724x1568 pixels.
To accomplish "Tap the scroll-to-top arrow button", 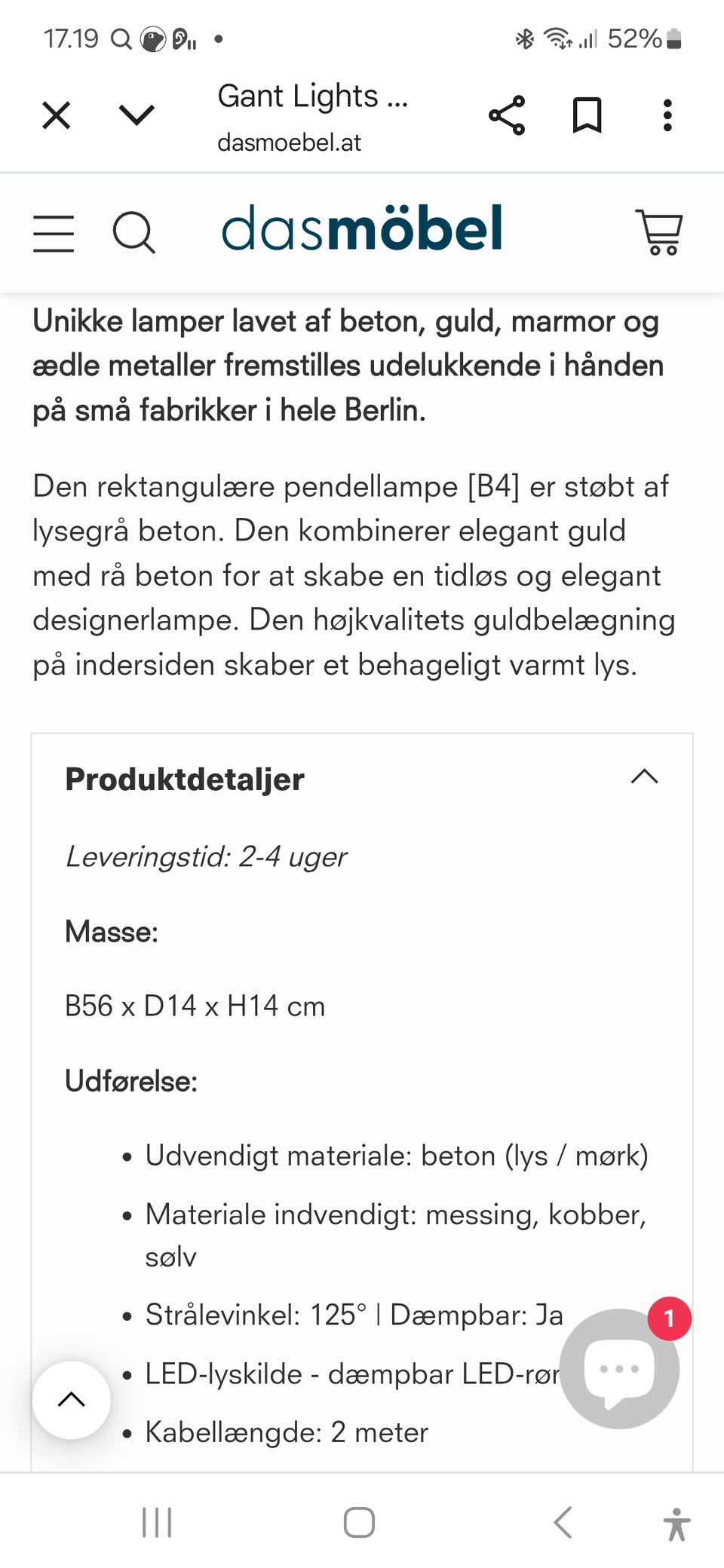I will tap(72, 1399).
